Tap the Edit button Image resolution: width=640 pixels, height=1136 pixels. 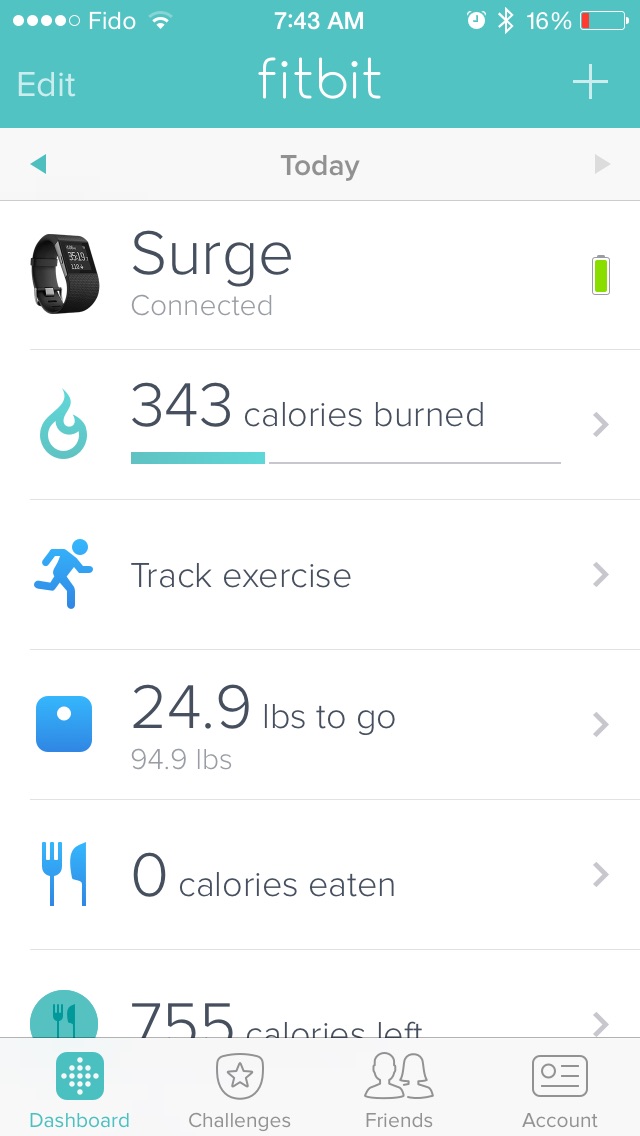(46, 84)
